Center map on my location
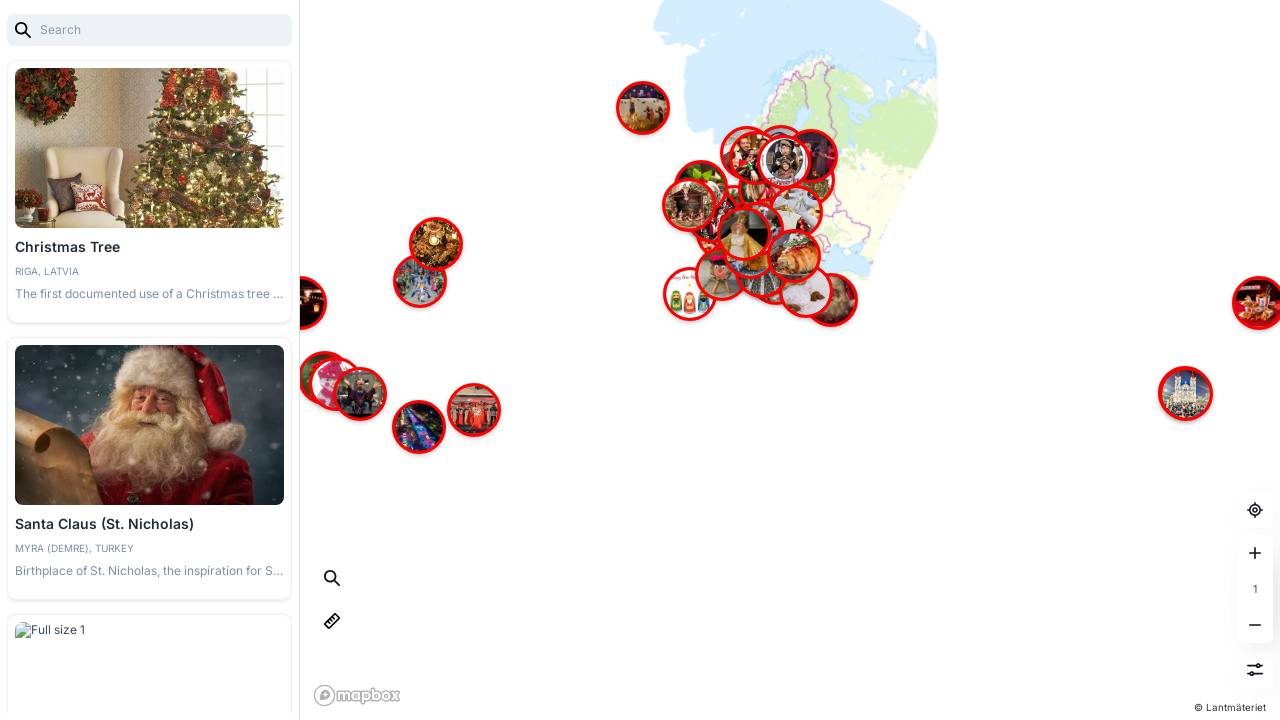 (1255, 510)
